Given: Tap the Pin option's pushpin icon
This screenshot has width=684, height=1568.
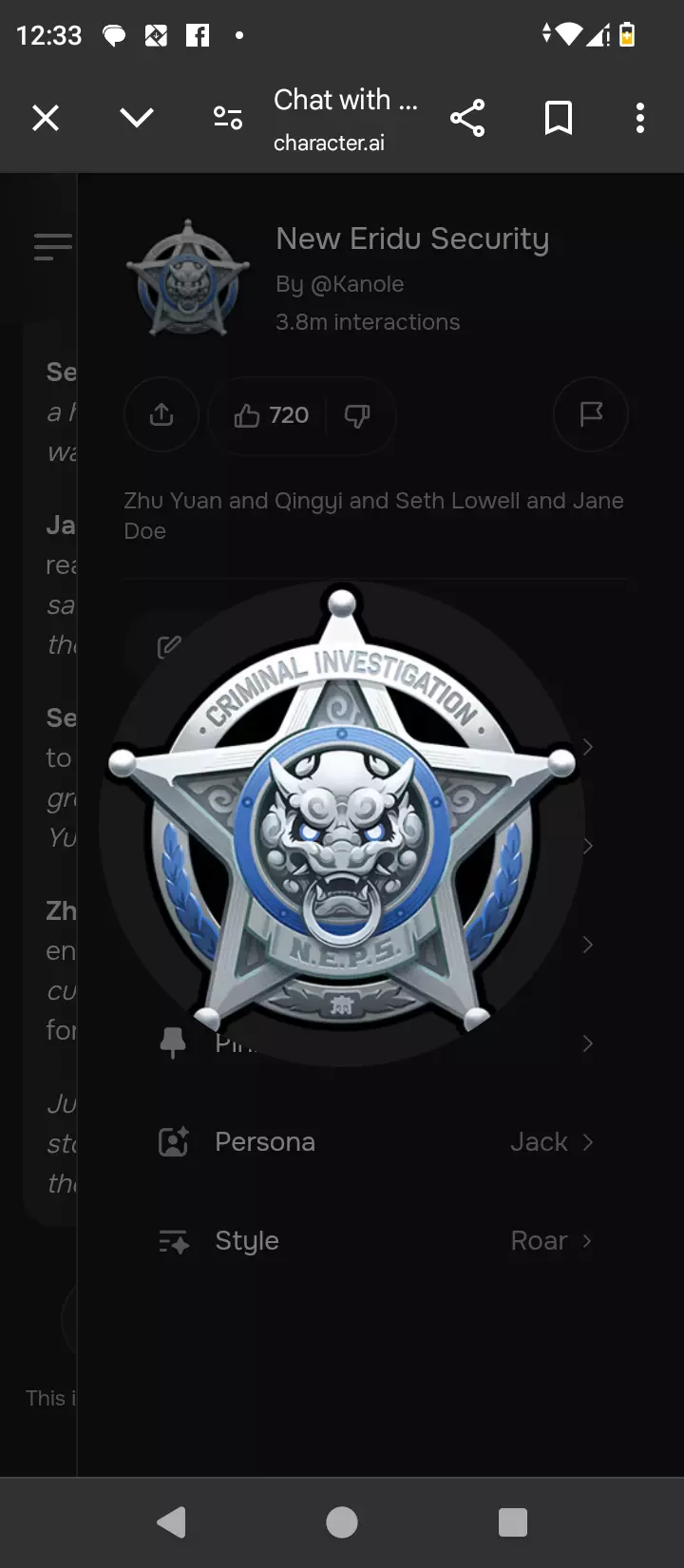Looking at the screenshot, I should tap(173, 1042).
